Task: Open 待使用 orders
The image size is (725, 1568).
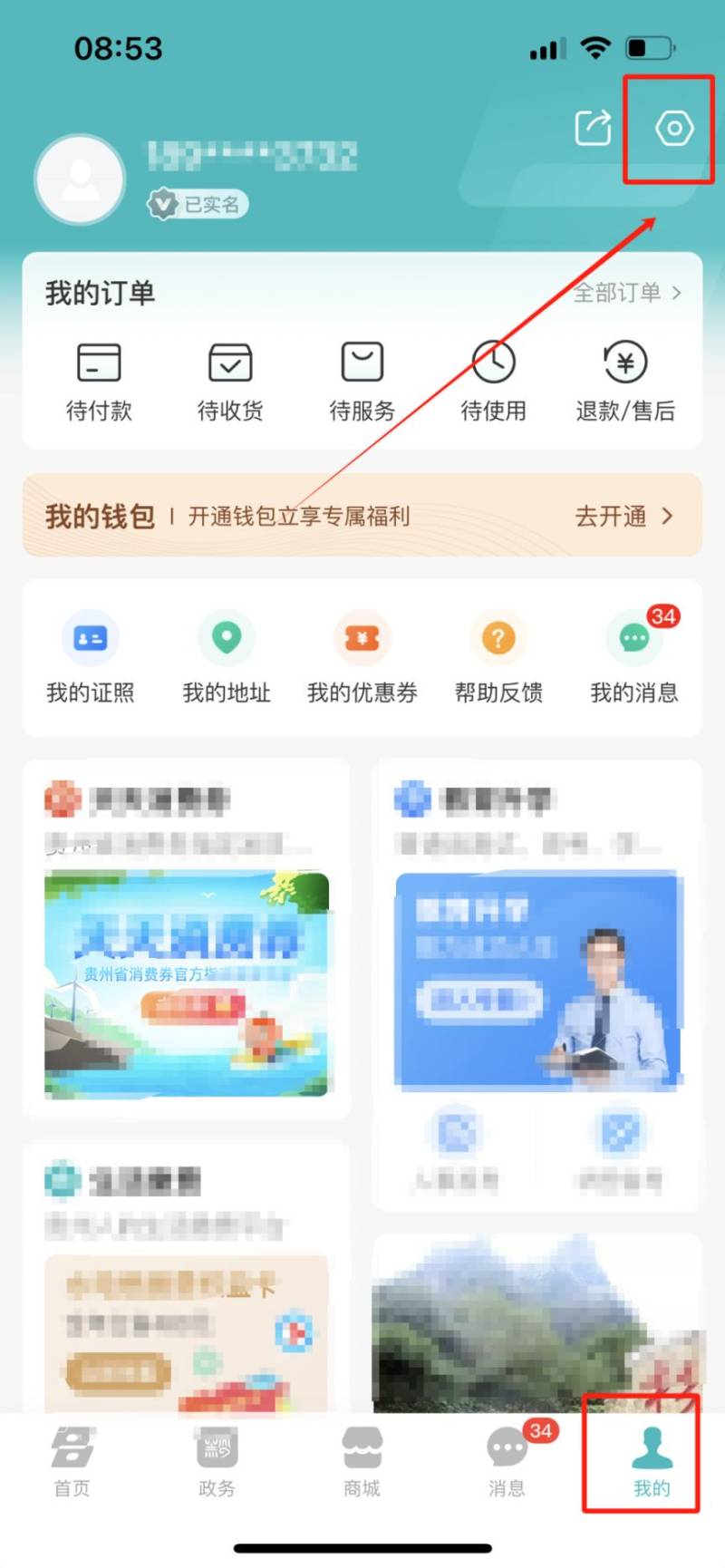Action: click(x=493, y=382)
